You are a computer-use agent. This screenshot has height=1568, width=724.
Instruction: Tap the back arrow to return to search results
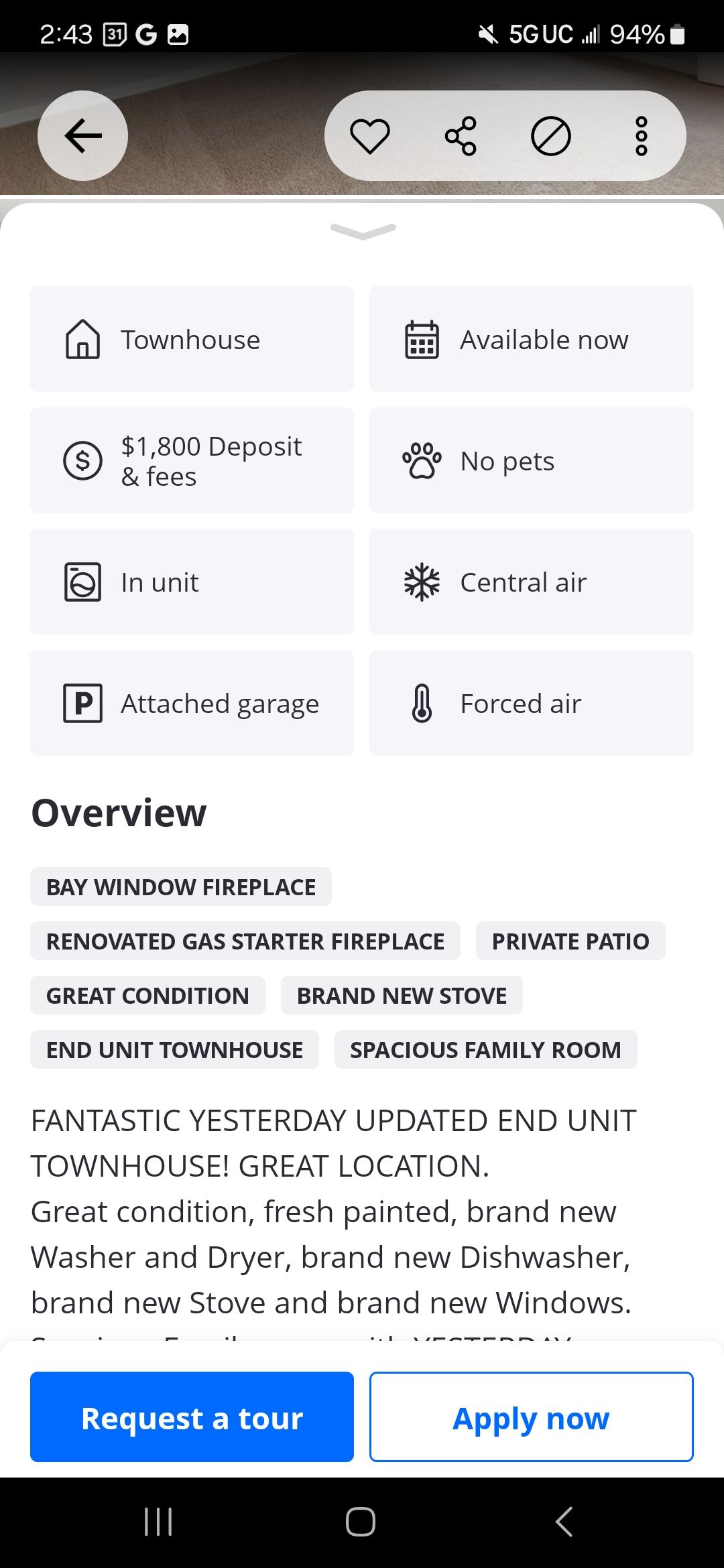81,135
